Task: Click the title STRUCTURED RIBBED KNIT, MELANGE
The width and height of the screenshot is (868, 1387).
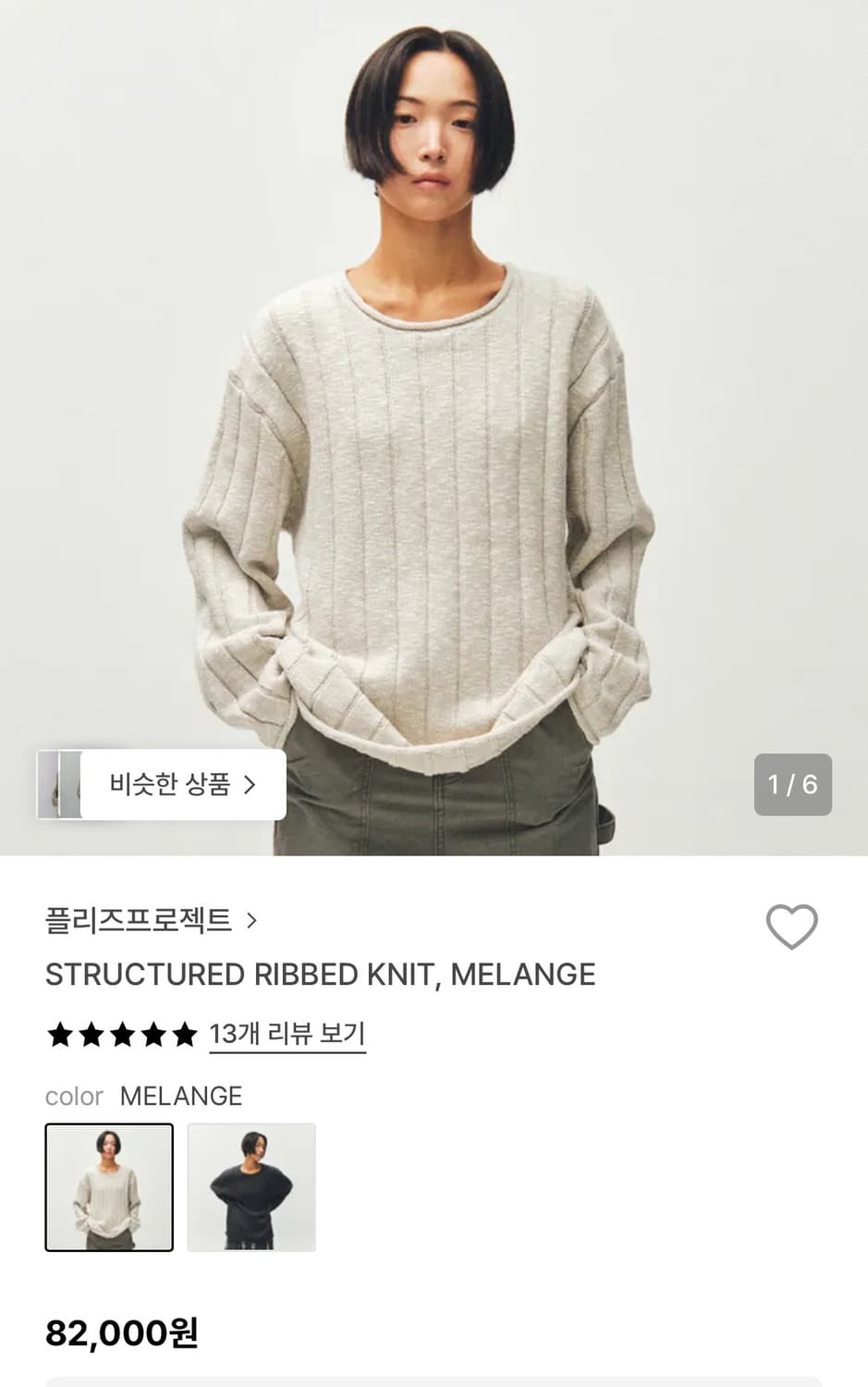Action: click(x=321, y=975)
